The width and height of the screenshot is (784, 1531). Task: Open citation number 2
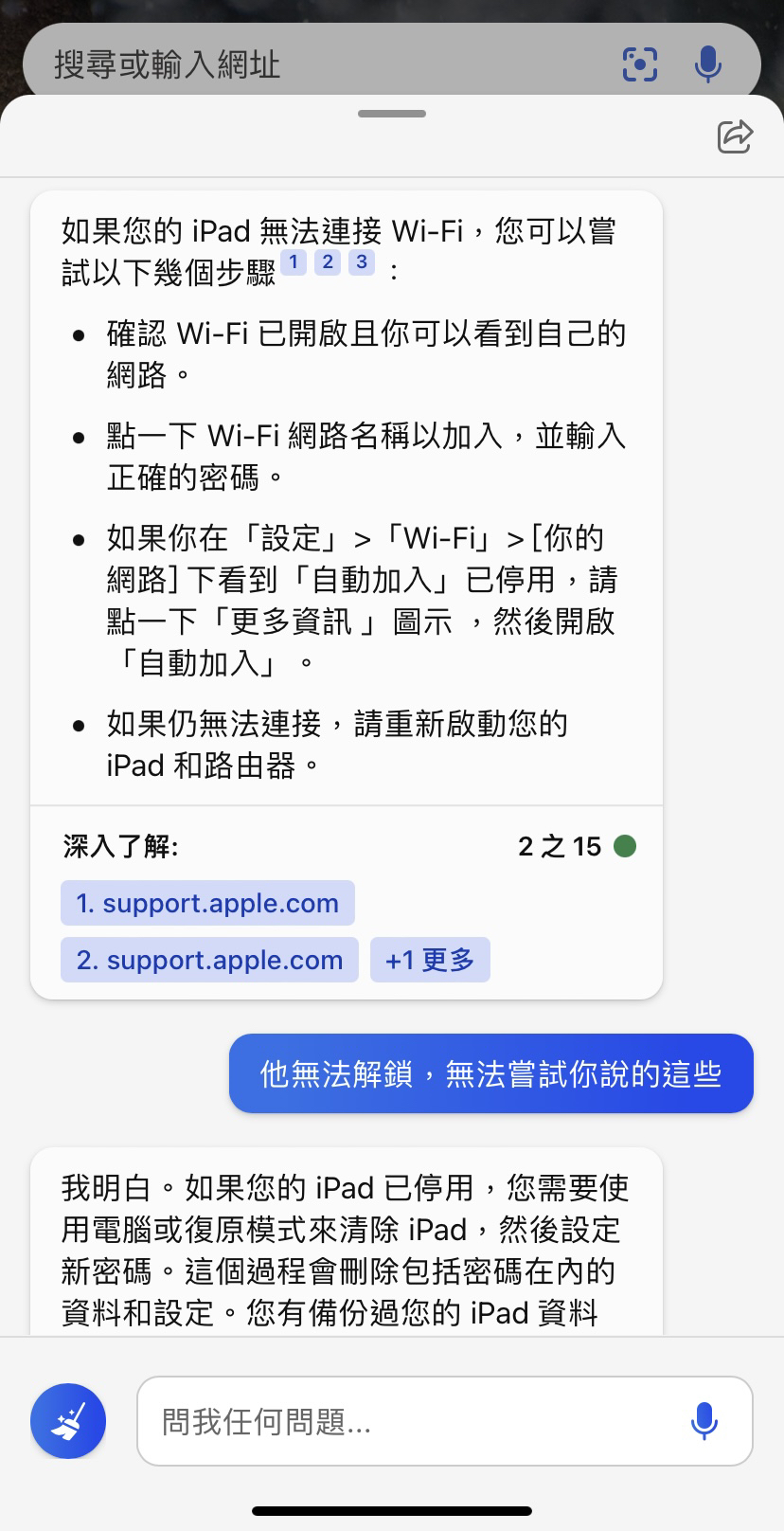coord(328,262)
